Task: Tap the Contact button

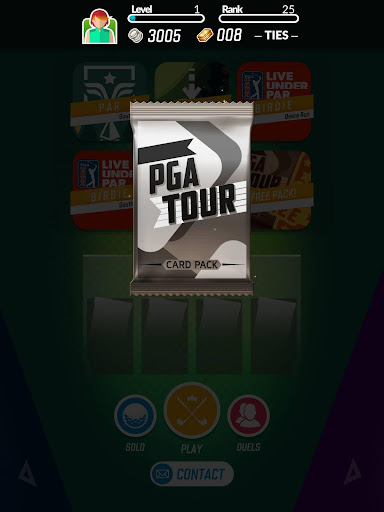Action: [192, 474]
